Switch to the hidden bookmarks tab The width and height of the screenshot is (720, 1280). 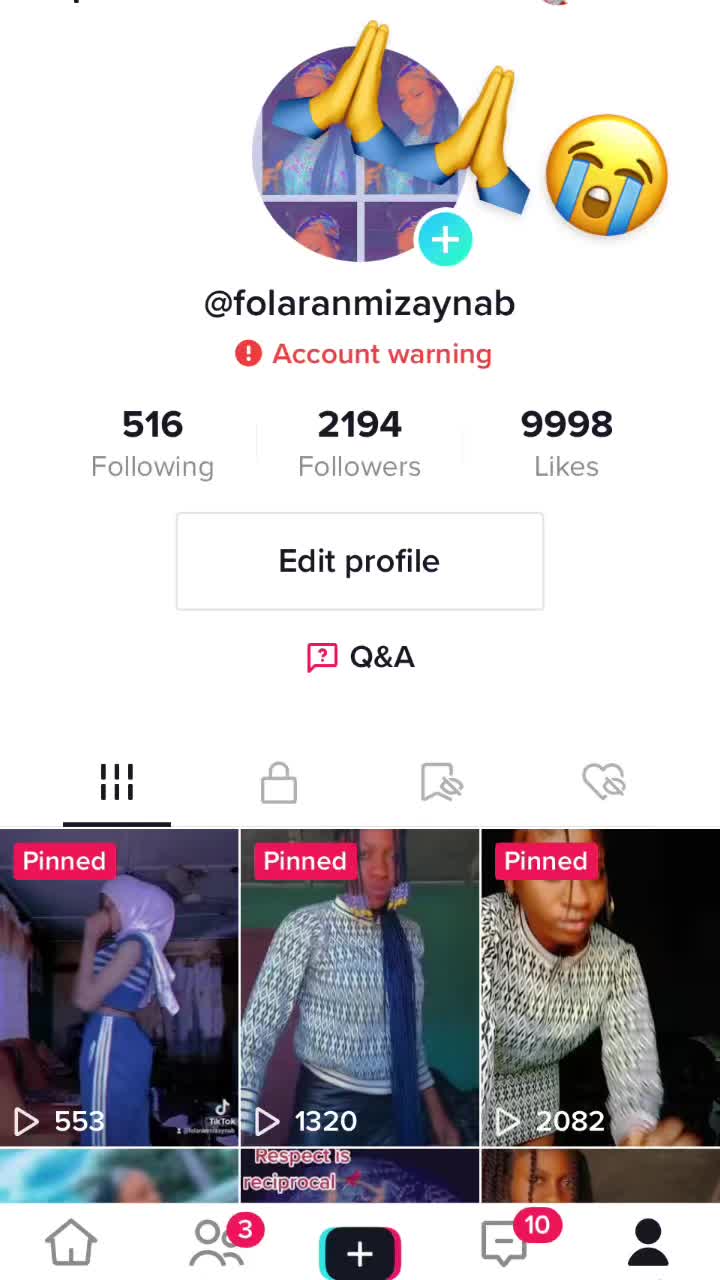(442, 782)
